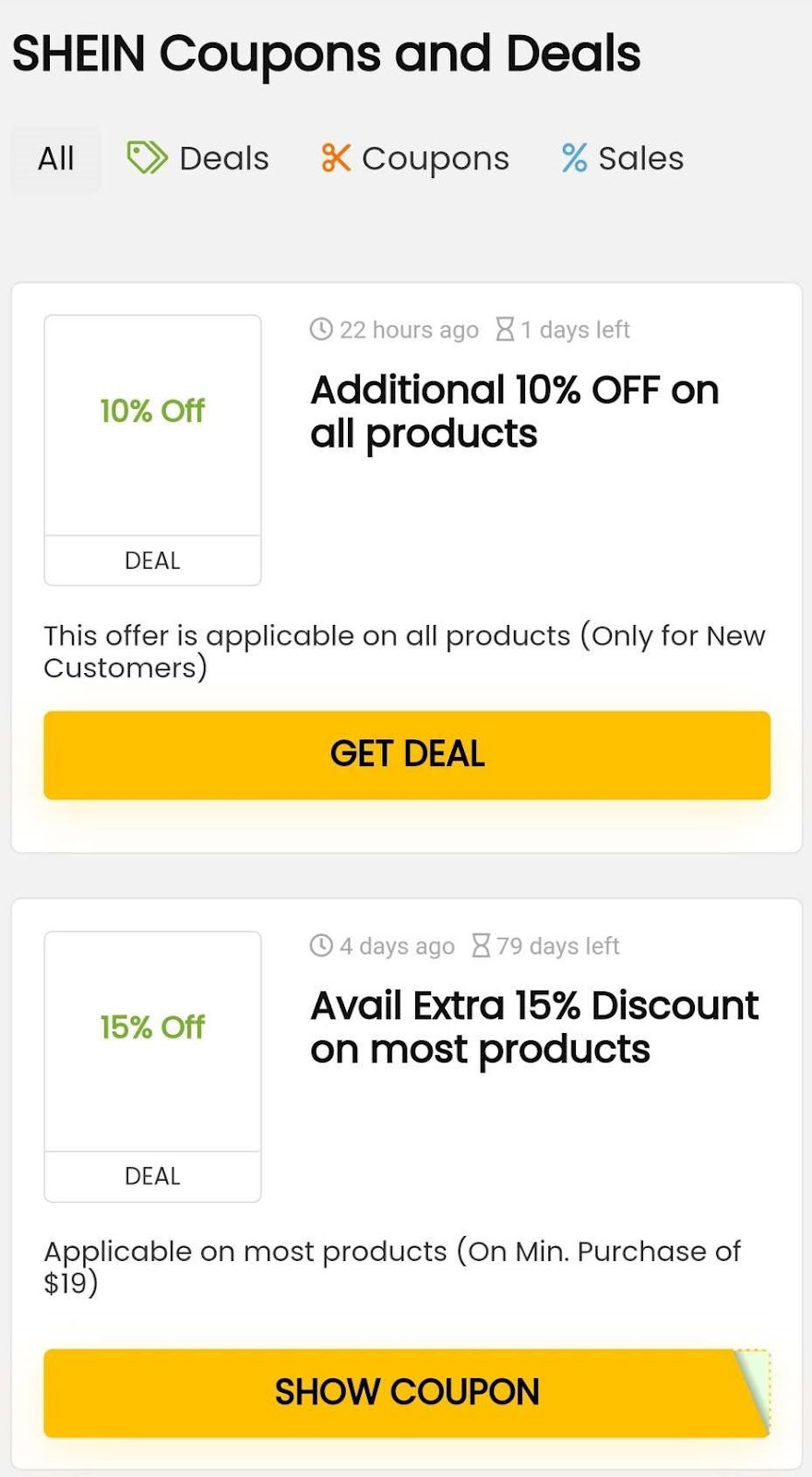Tap the 10% Off deal tile

pos(152,450)
